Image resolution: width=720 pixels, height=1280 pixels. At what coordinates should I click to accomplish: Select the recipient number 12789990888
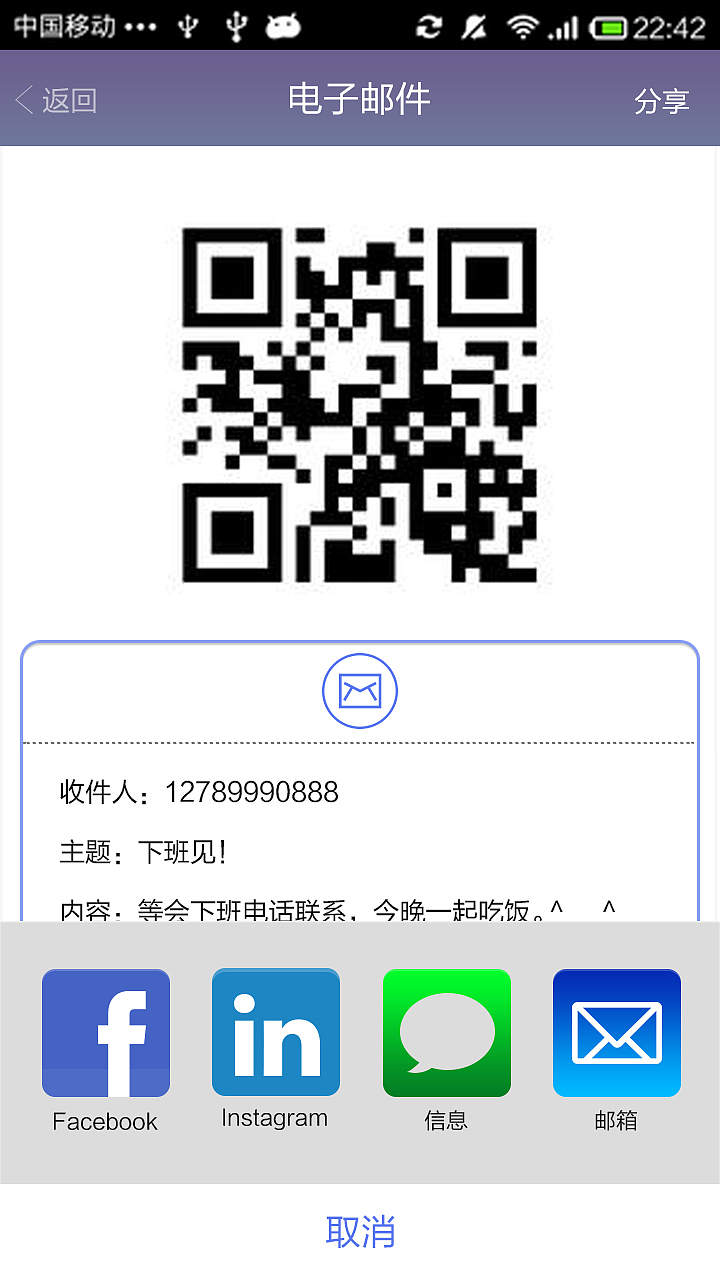(198, 791)
